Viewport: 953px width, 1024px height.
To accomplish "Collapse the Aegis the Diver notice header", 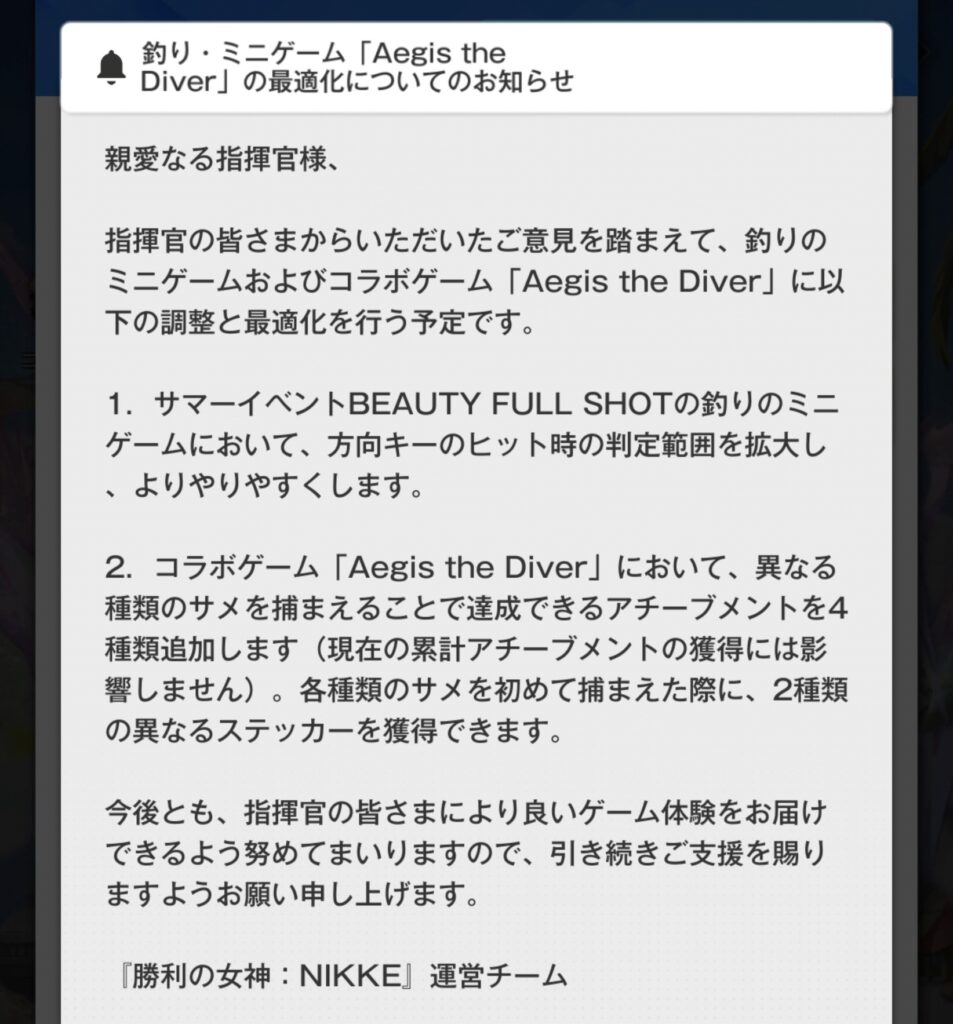I will click(476, 67).
